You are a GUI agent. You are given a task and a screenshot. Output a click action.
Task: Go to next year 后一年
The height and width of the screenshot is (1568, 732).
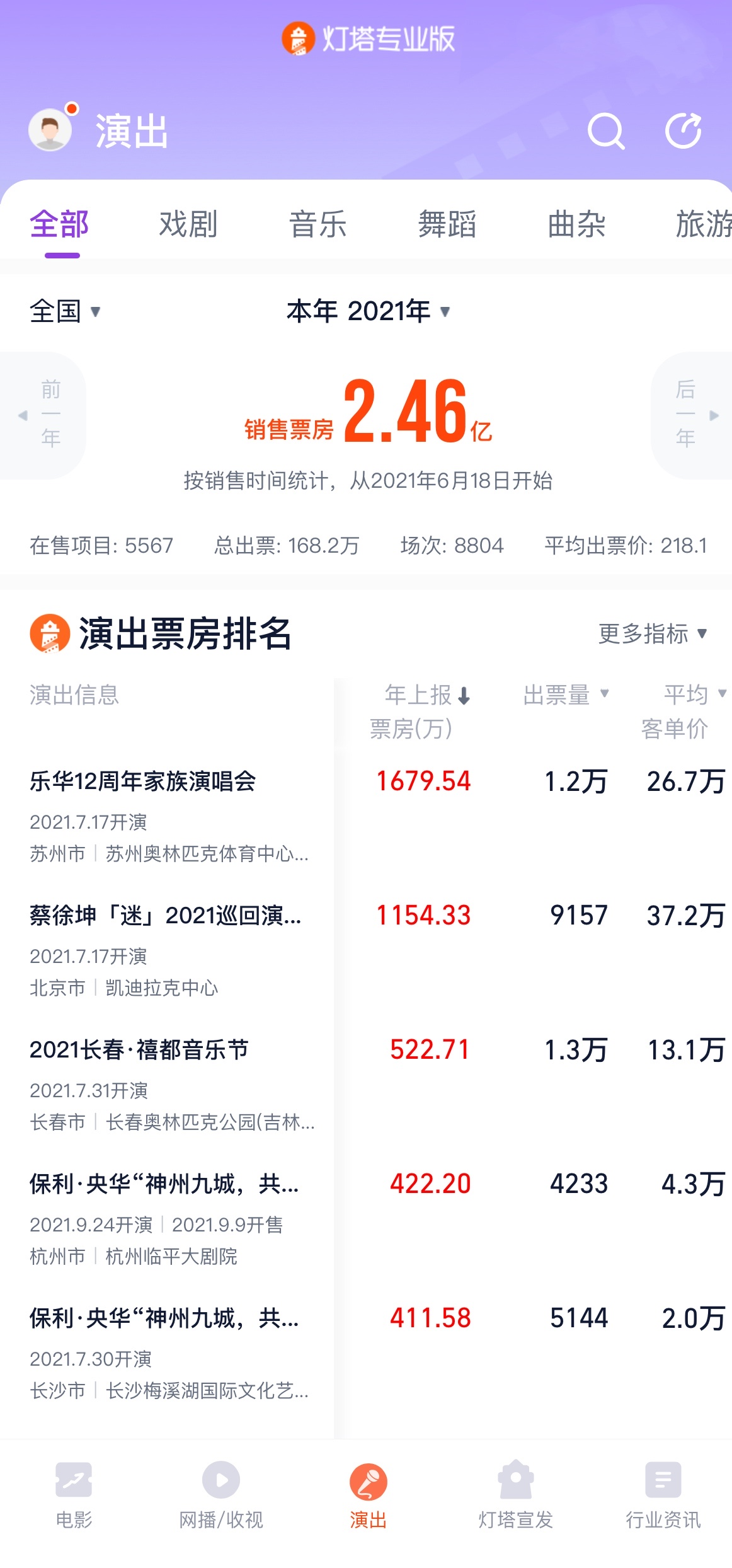tap(691, 415)
